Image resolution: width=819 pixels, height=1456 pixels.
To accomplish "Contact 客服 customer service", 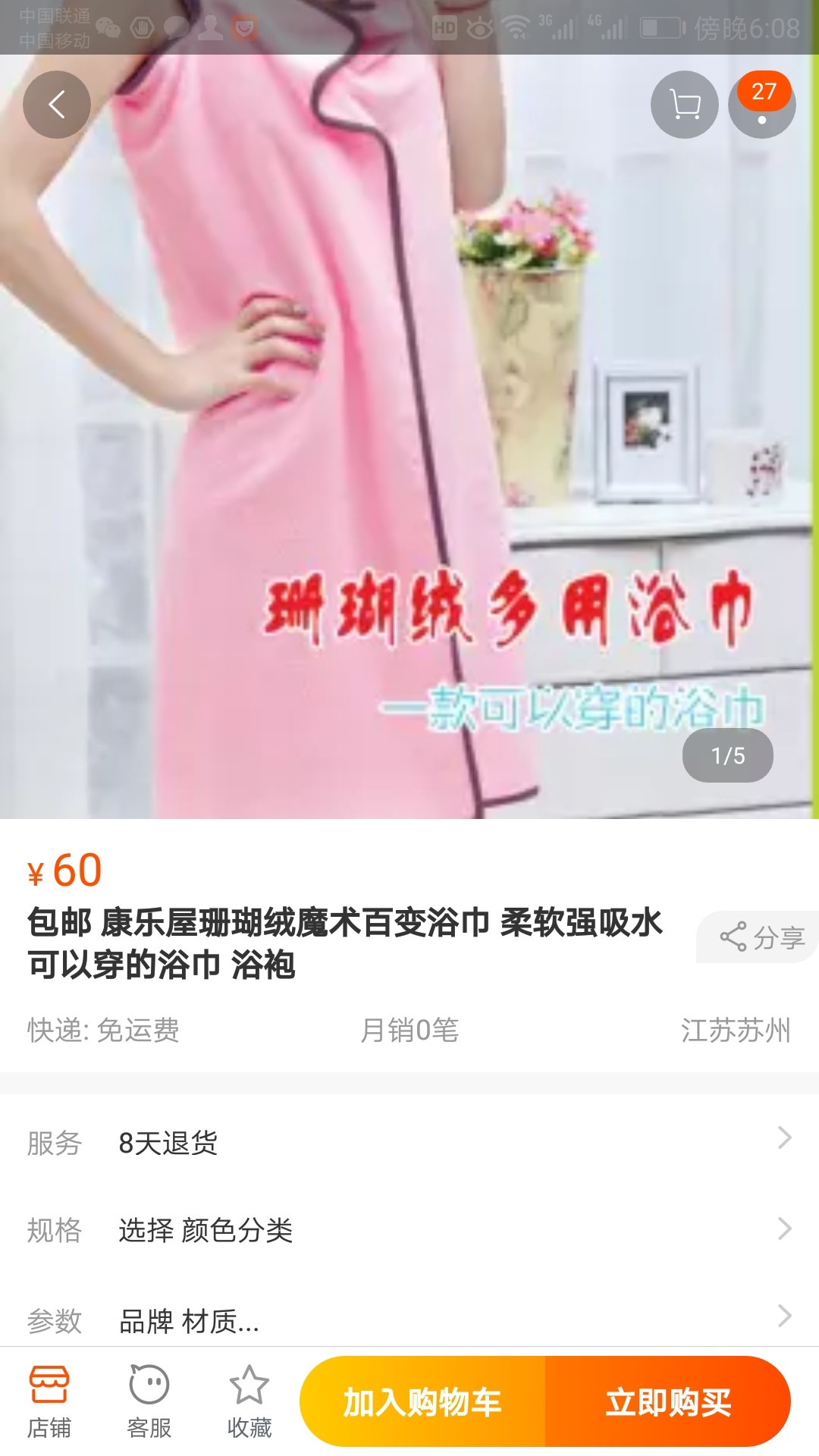I will [x=149, y=1401].
